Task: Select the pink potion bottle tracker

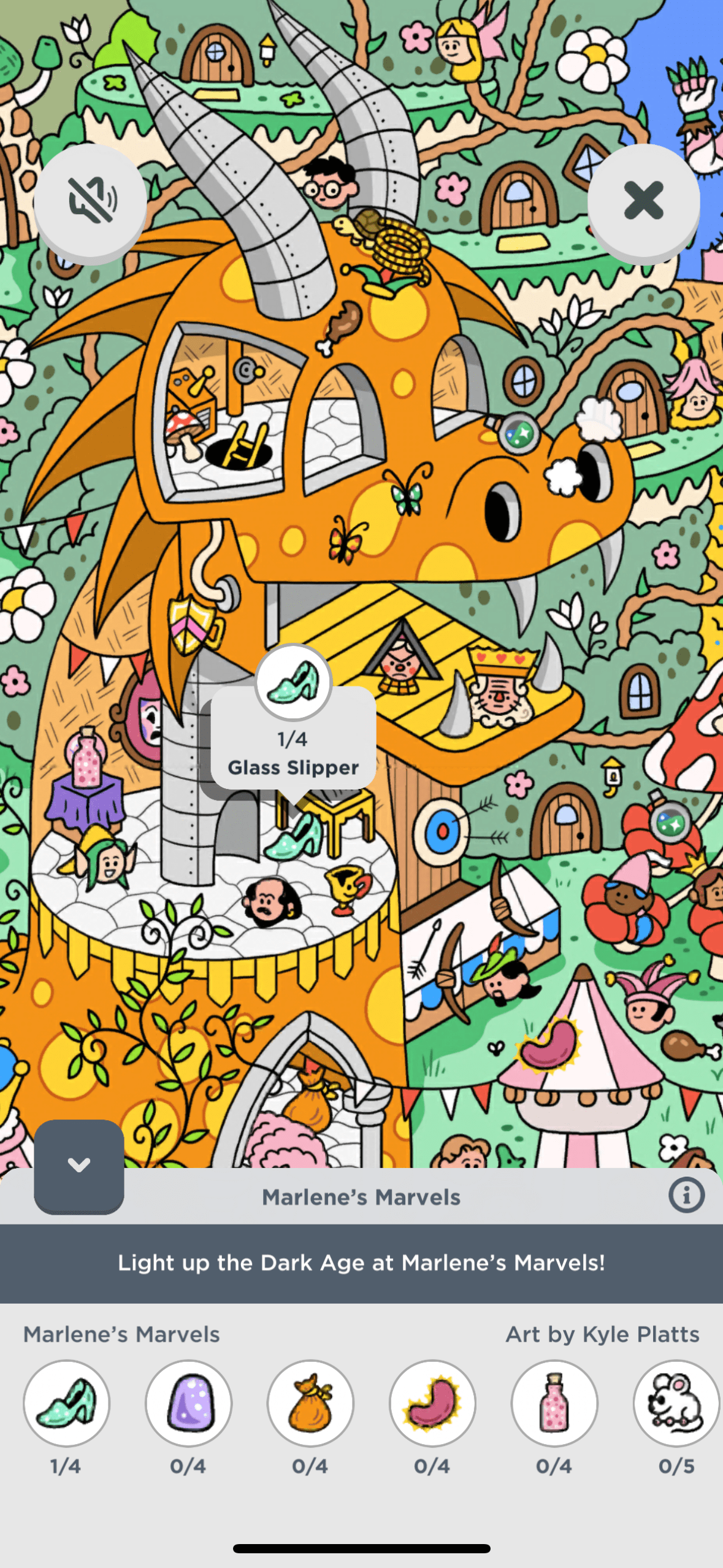Action: 554,1403
